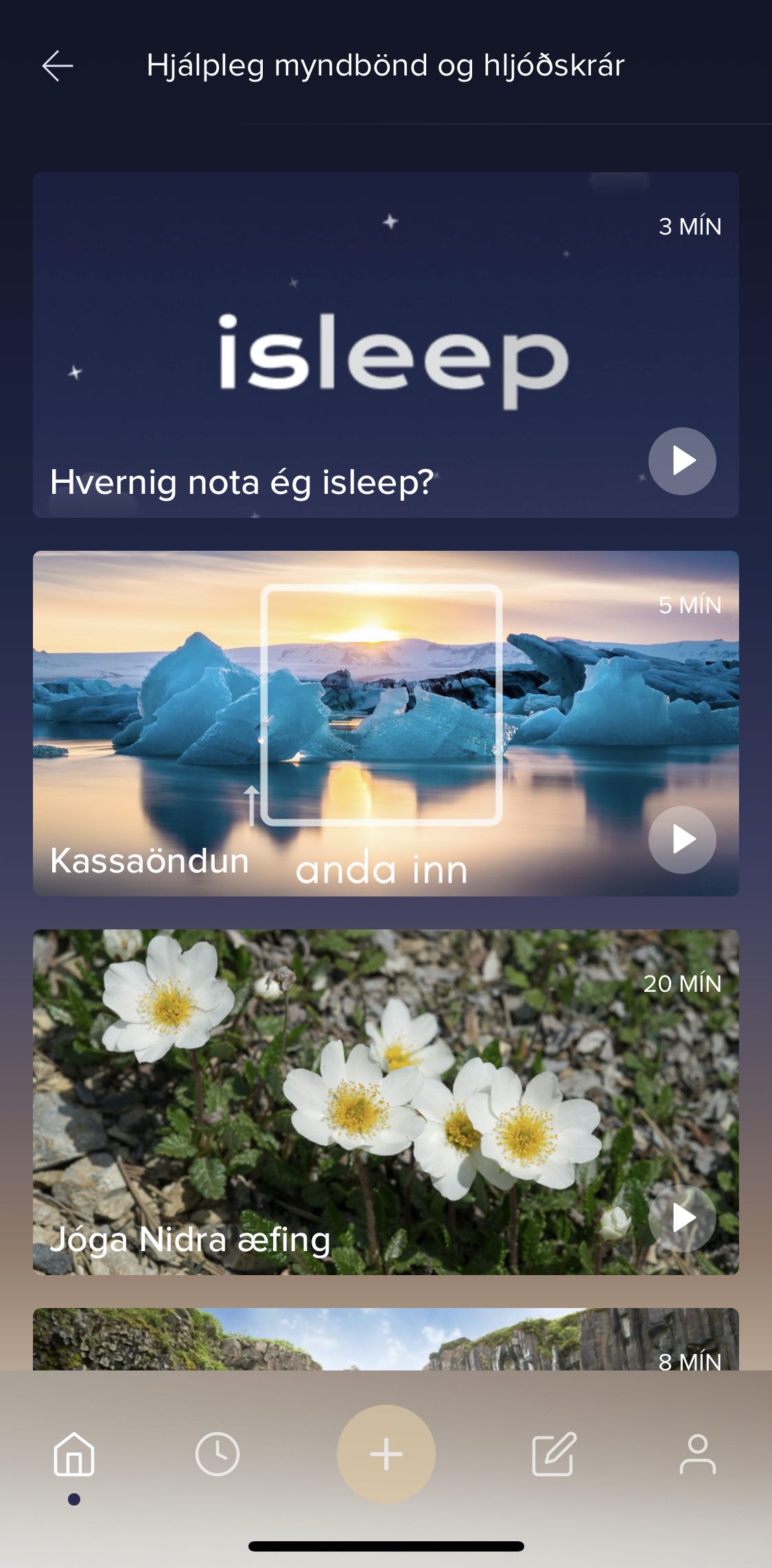Go to the profile tab
Image resolution: width=772 pixels, height=1568 pixels.
697,1454
